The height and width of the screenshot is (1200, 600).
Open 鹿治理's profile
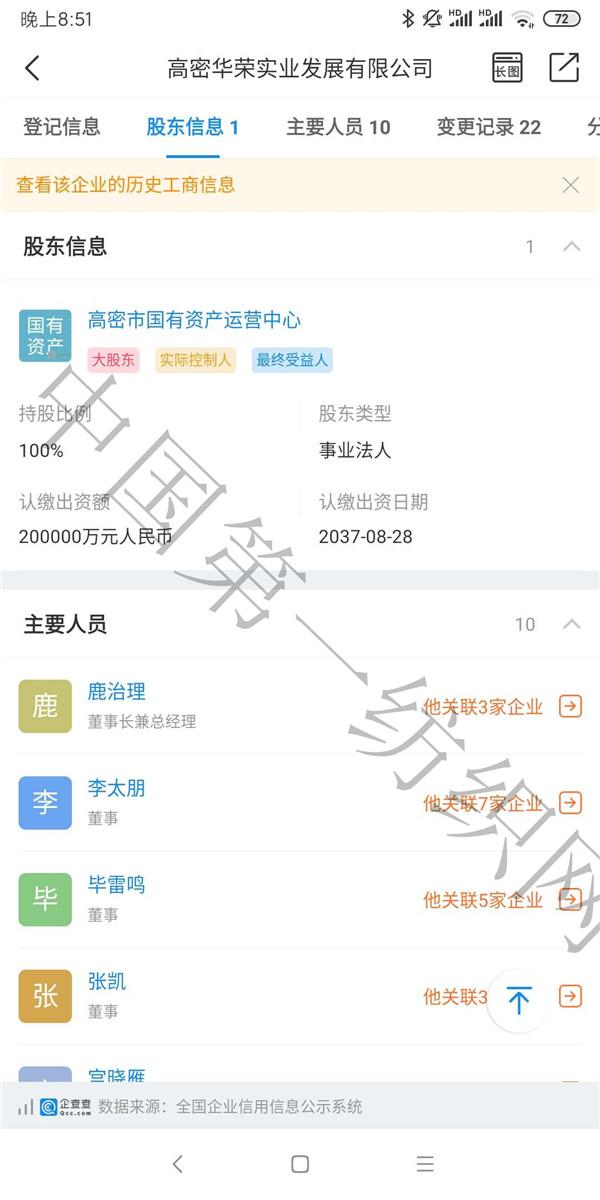(x=117, y=691)
